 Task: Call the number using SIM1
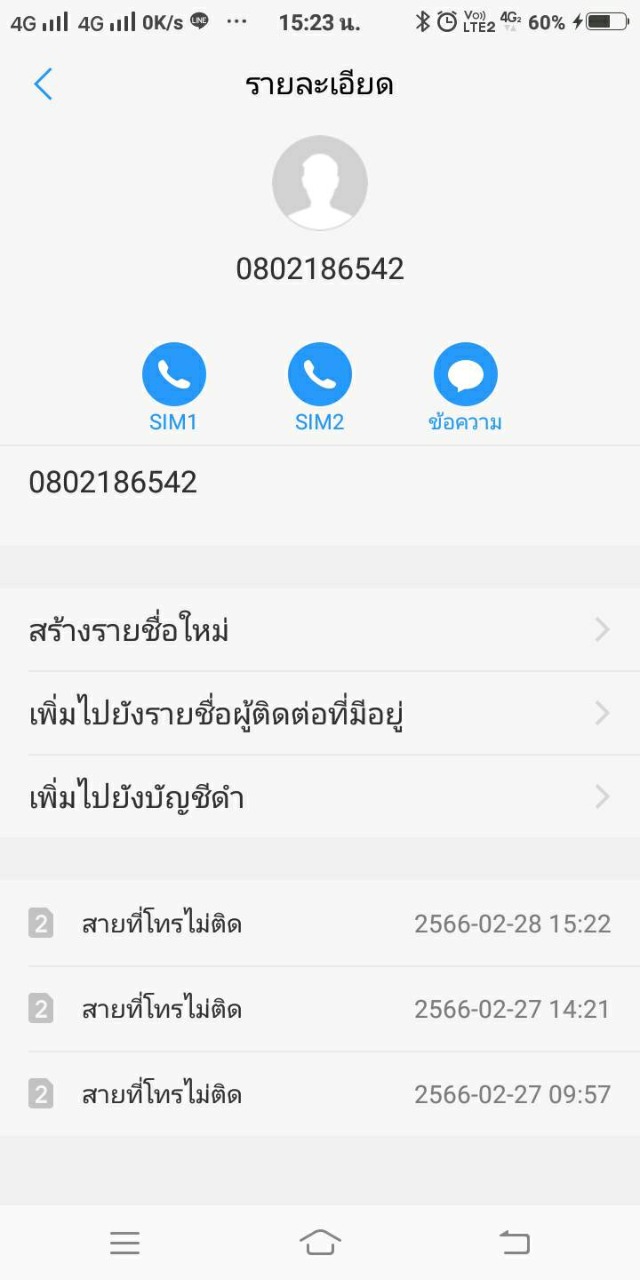click(174, 375)
